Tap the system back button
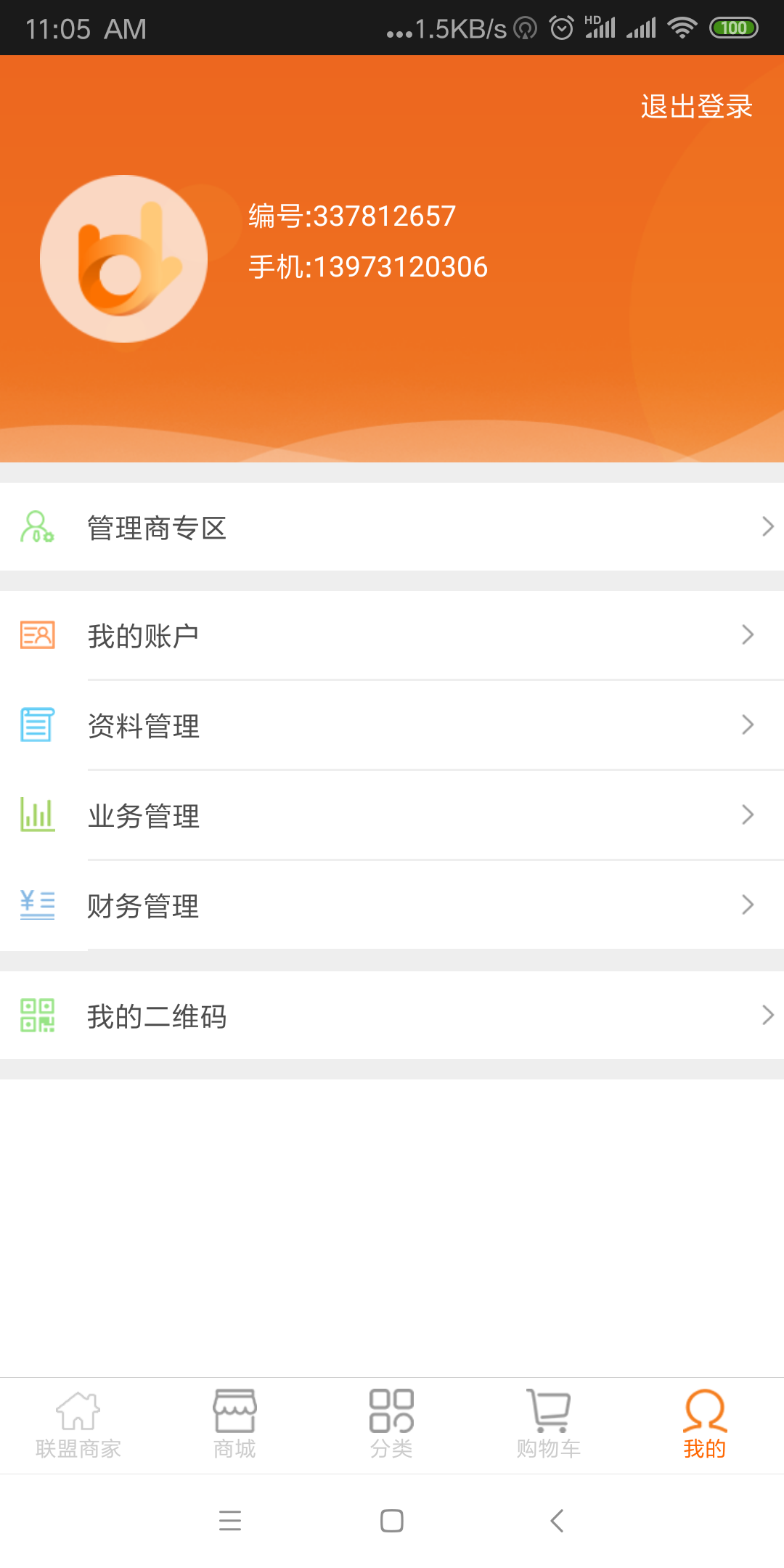This screenshot has height=1568, width=784. coord(557,1520)
